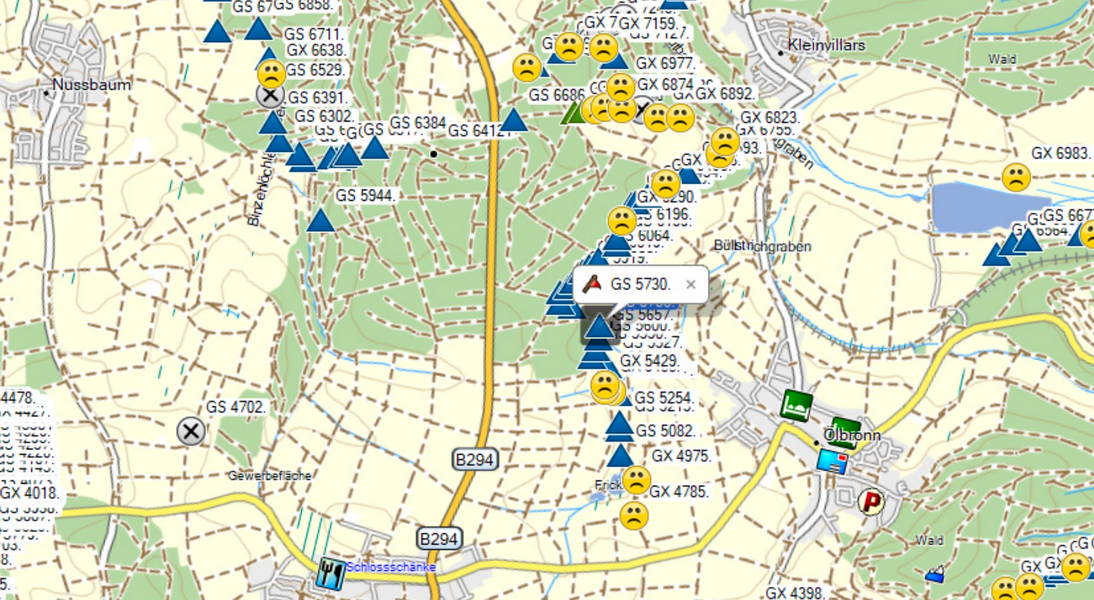Select the hotel bed icon near Ölbronn
Viewport: 1094px width, 600px height.
coord(796,405)
